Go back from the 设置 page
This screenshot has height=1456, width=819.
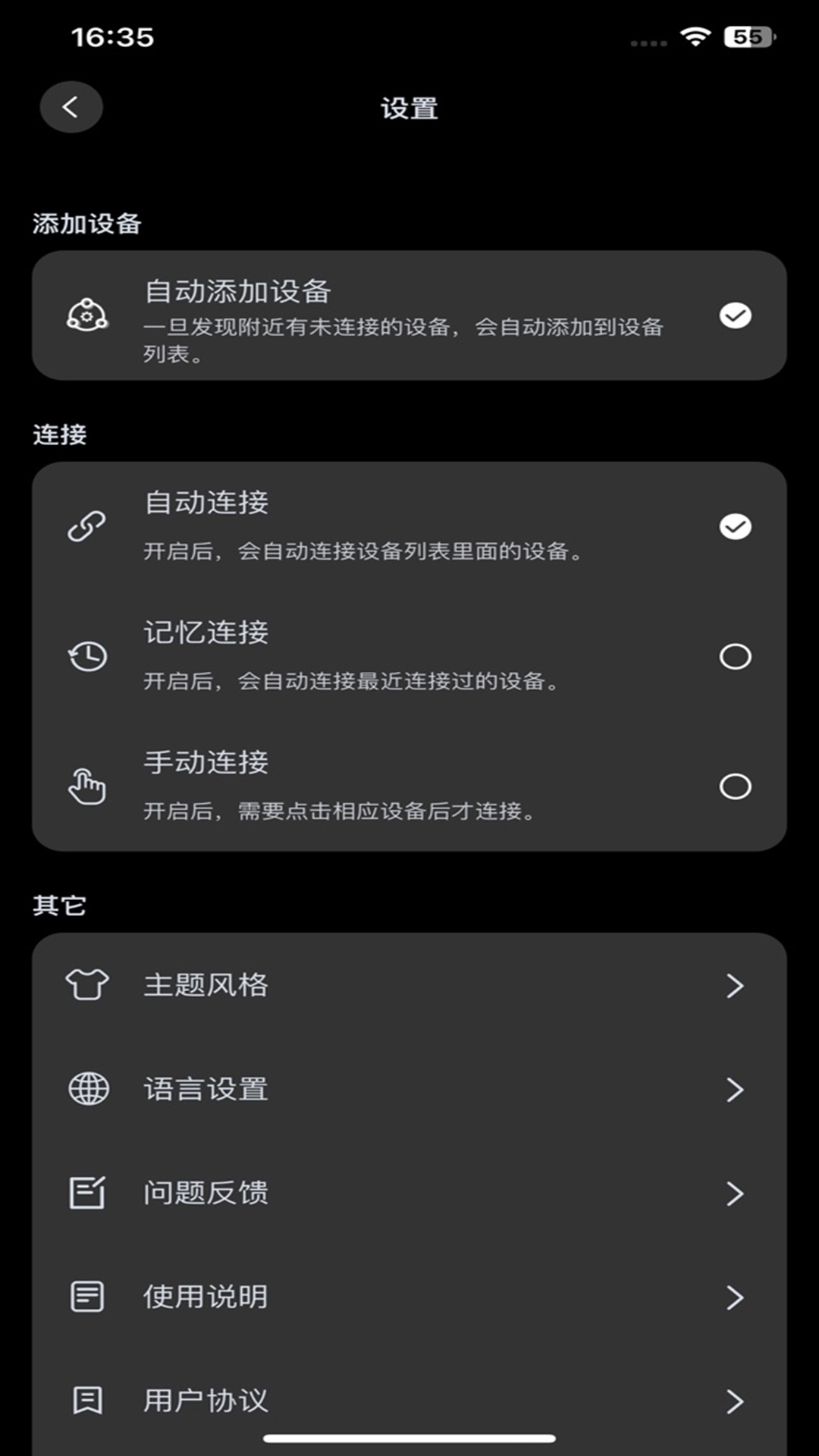71,108
